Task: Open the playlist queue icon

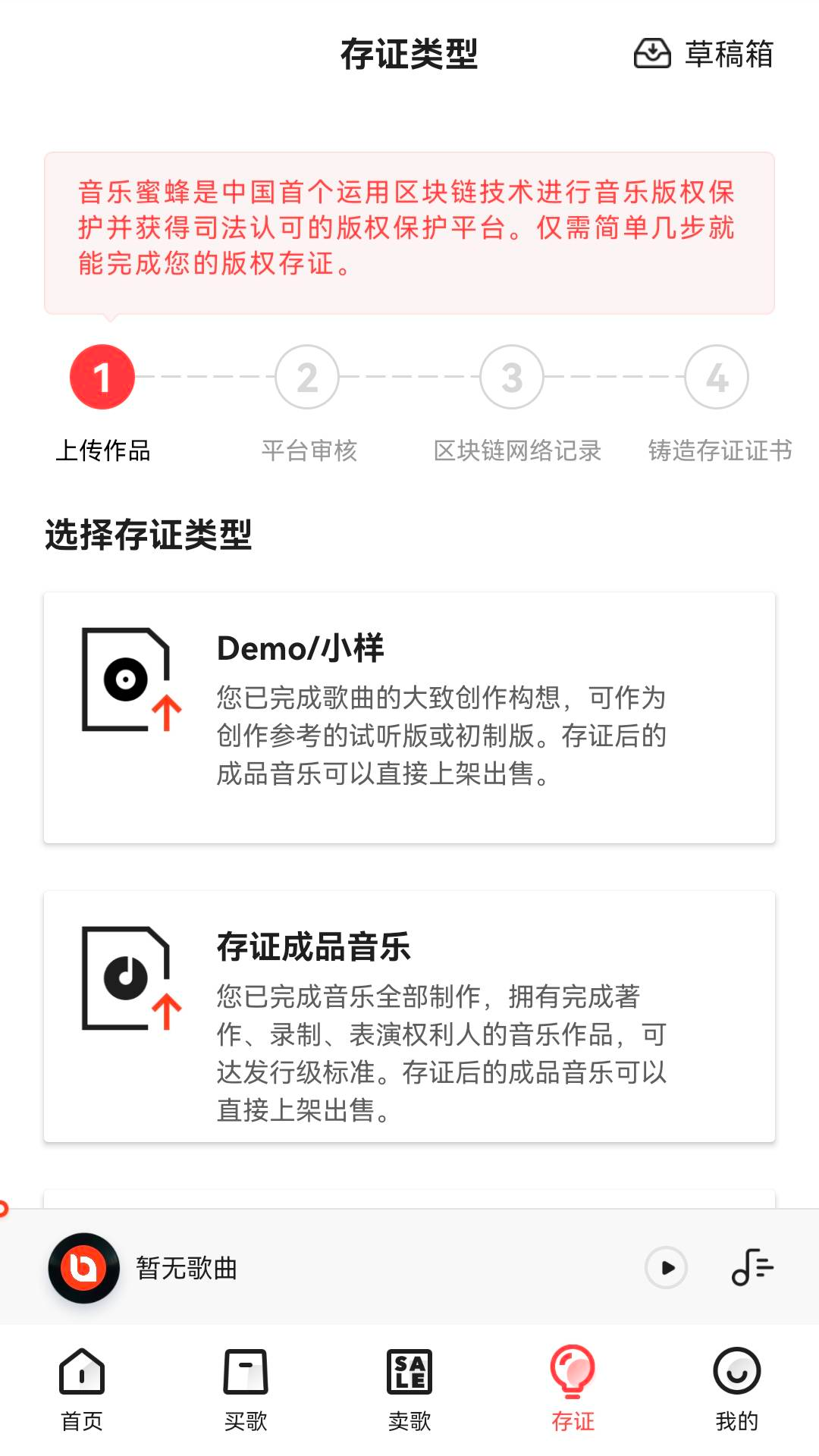Action: tap(752, 1268)
